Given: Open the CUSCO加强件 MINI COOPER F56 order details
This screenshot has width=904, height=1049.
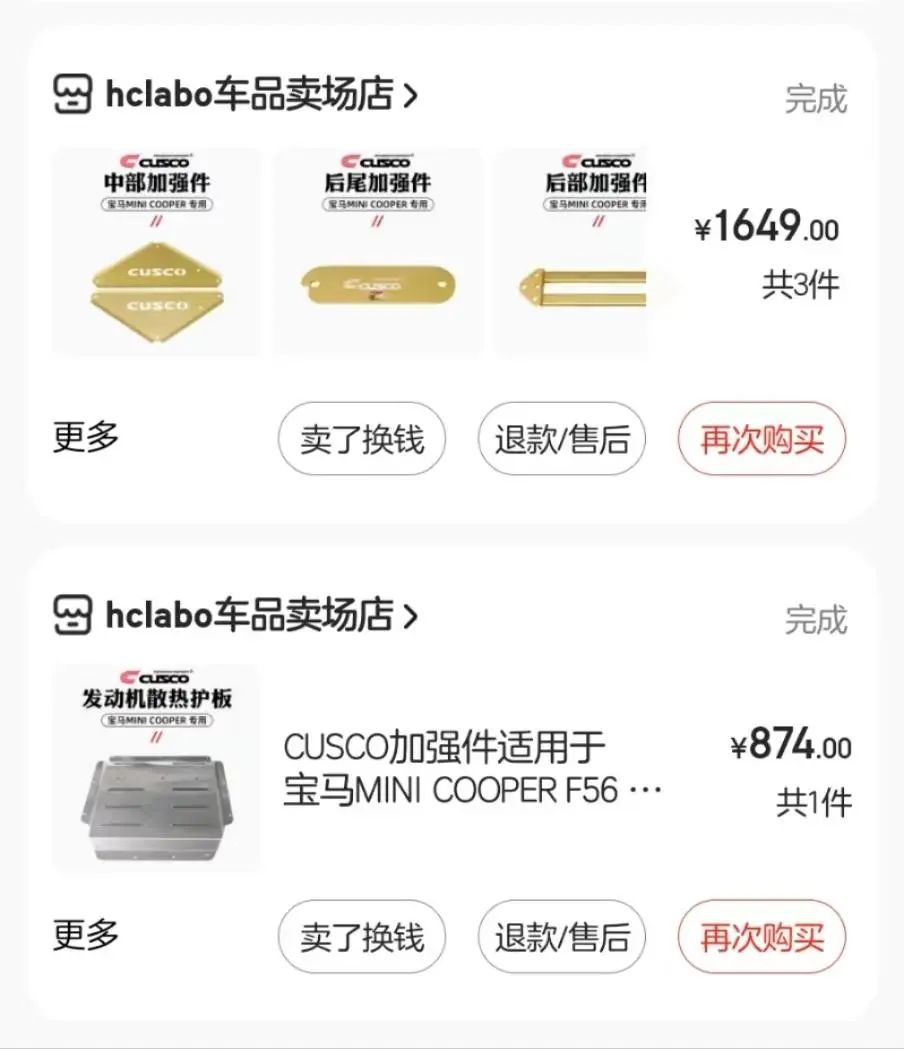Looking at the screenshot, I should tap(472, 769).
